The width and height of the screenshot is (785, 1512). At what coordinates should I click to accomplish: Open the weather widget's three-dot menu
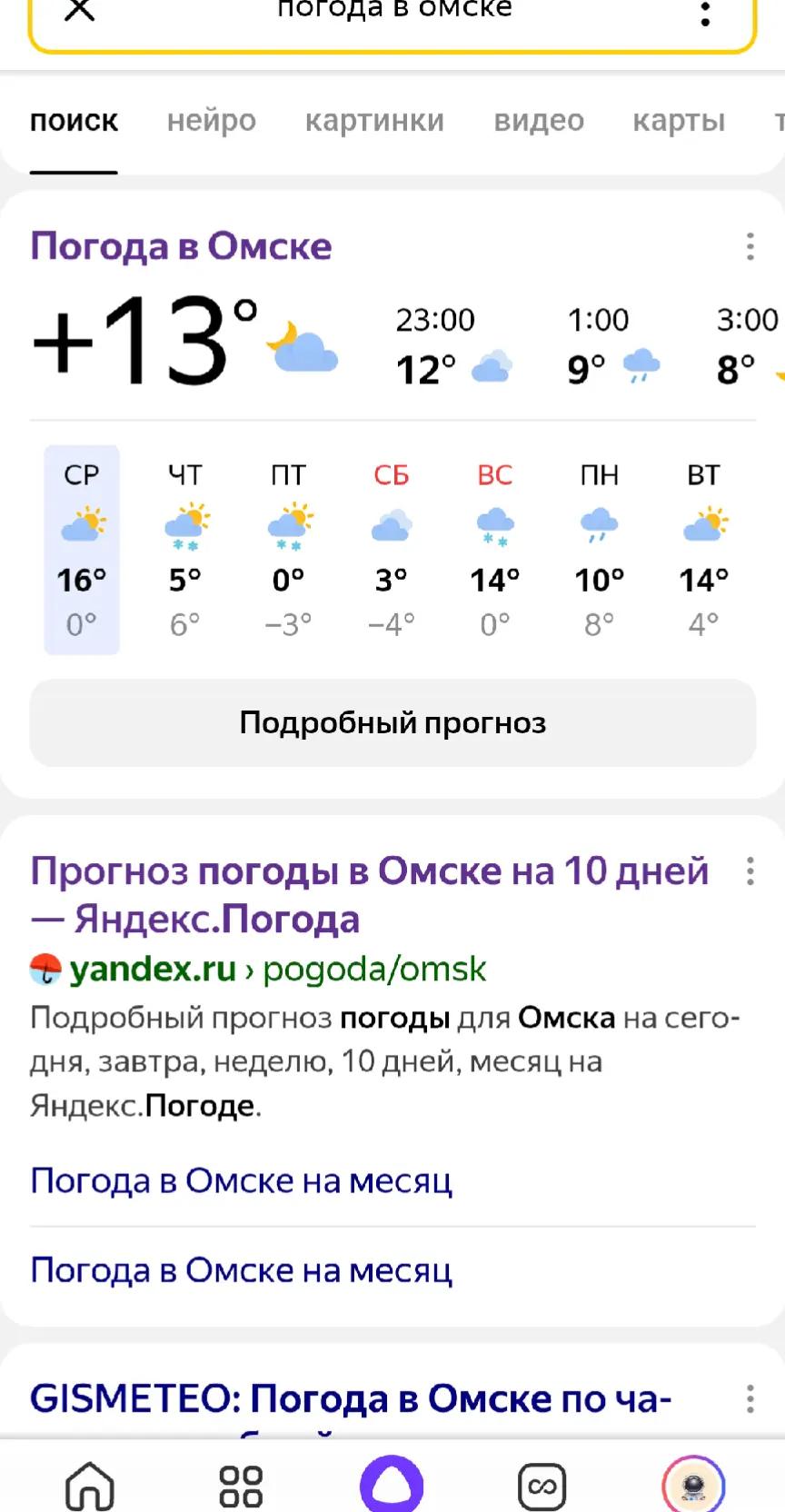pyautogui.click(x=750, y=246)
